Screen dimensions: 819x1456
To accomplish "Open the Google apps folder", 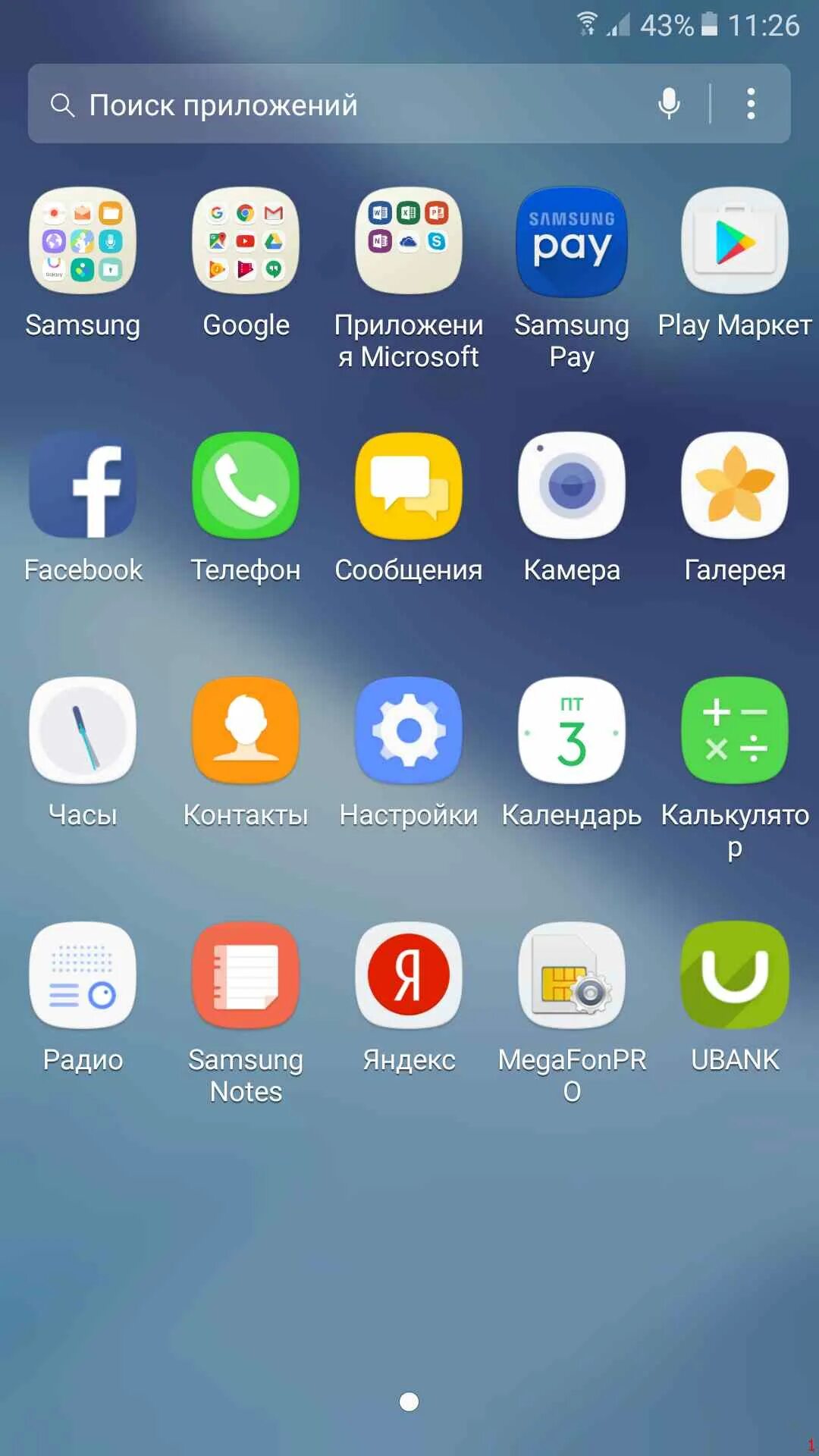I will (x=246, y=241).
